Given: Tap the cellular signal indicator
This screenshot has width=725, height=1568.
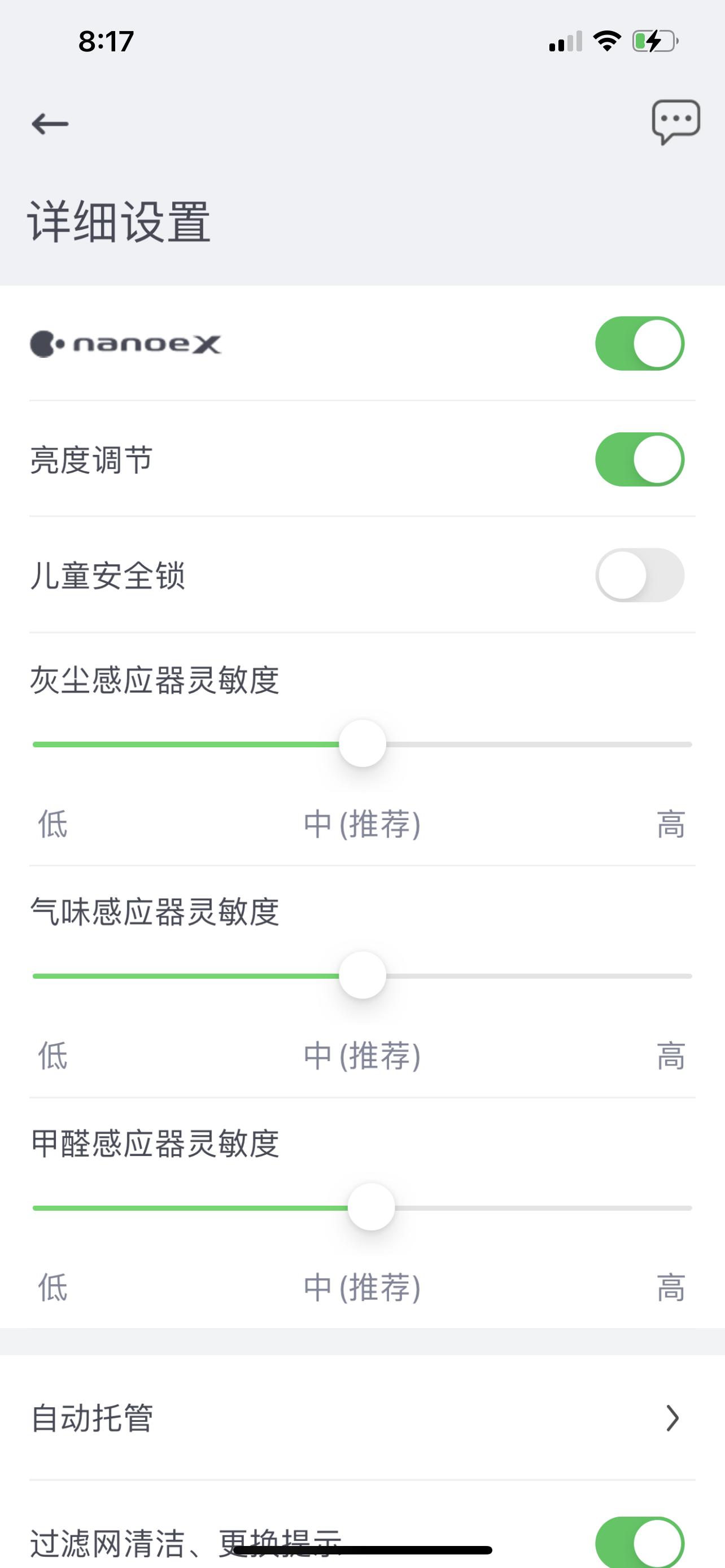Looking at the screenshot, I should tap(565, 41).
